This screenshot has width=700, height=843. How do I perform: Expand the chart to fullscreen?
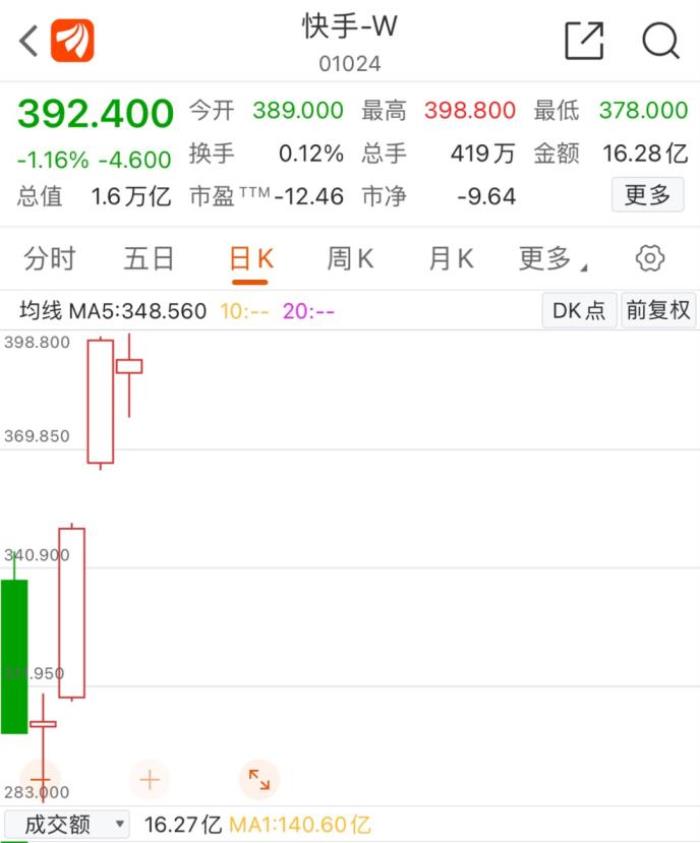(259, 779)
